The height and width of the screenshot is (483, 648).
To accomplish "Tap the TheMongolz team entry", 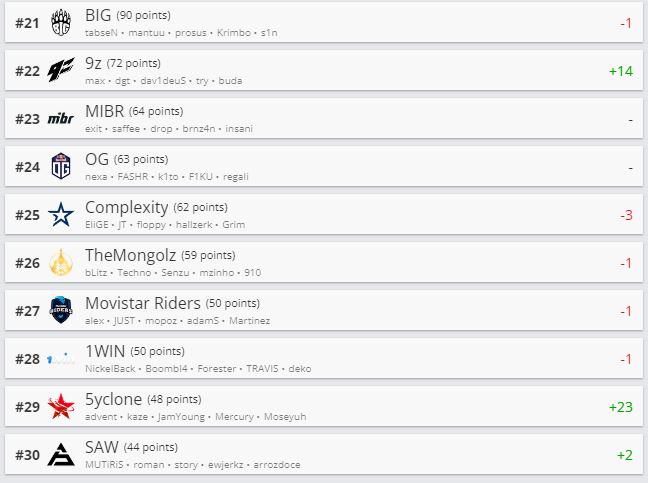I will tap(324, 262).
